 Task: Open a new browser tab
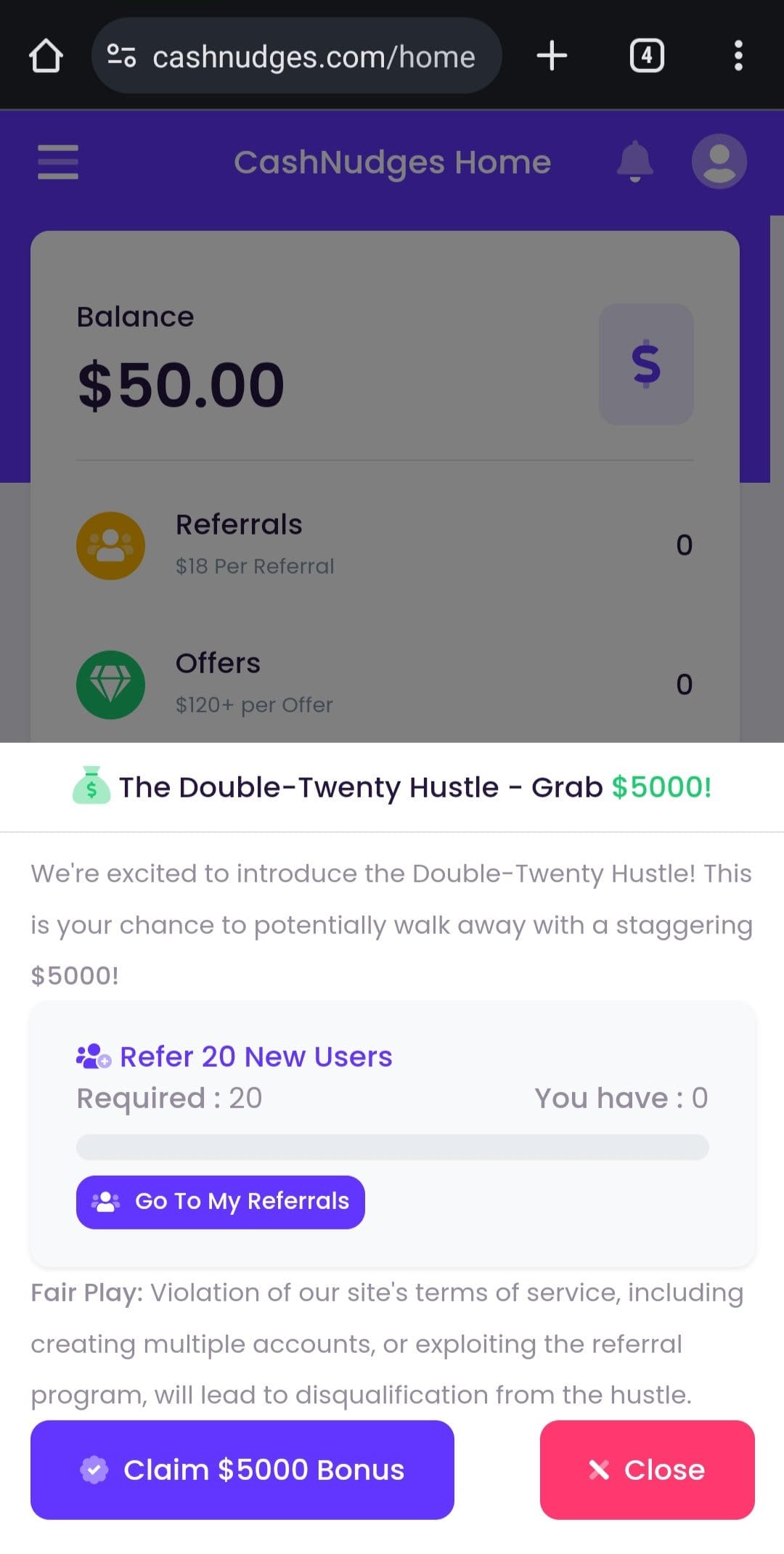pos(552,56)
